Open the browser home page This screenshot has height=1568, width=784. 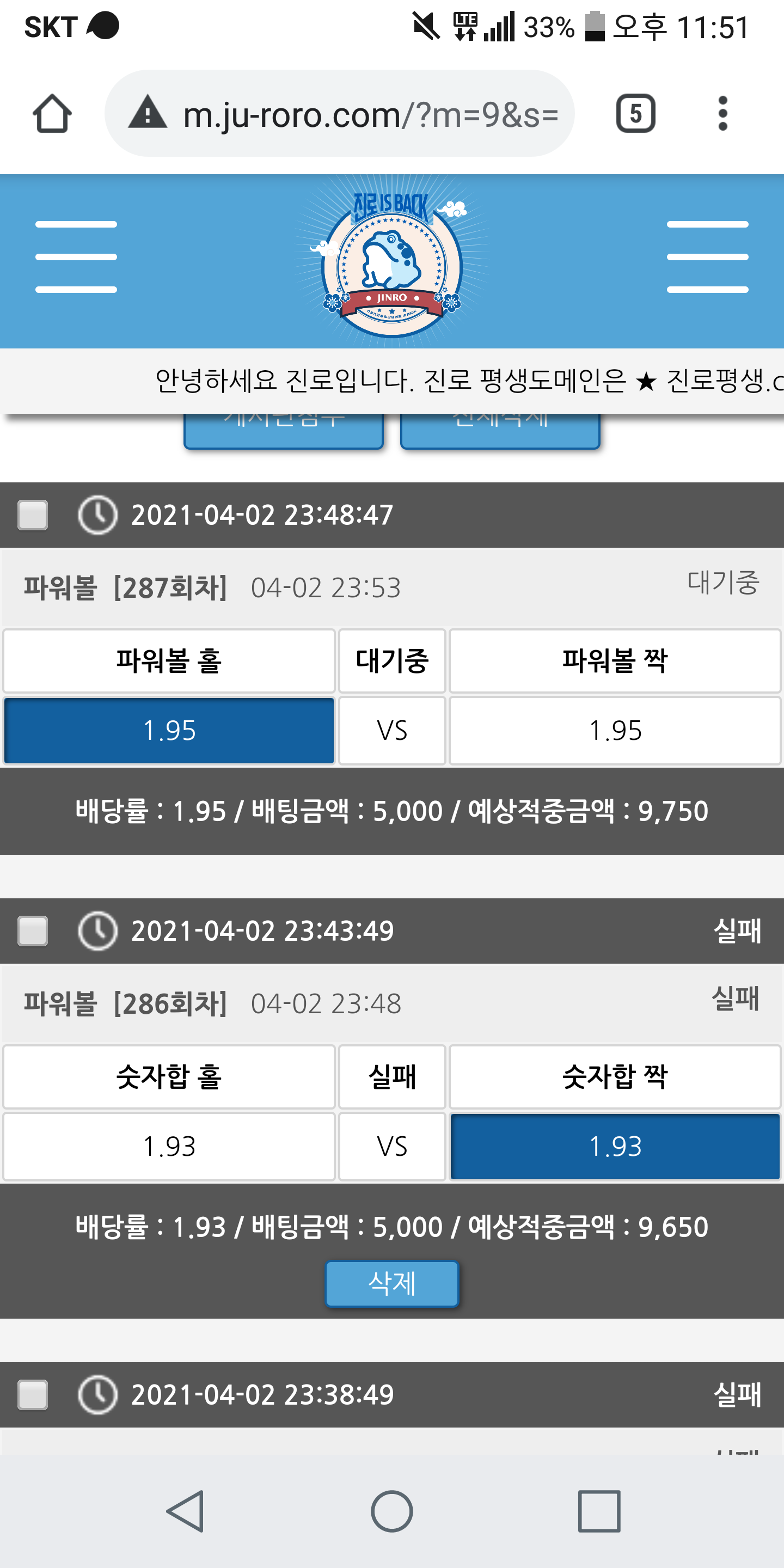point(52,114)
